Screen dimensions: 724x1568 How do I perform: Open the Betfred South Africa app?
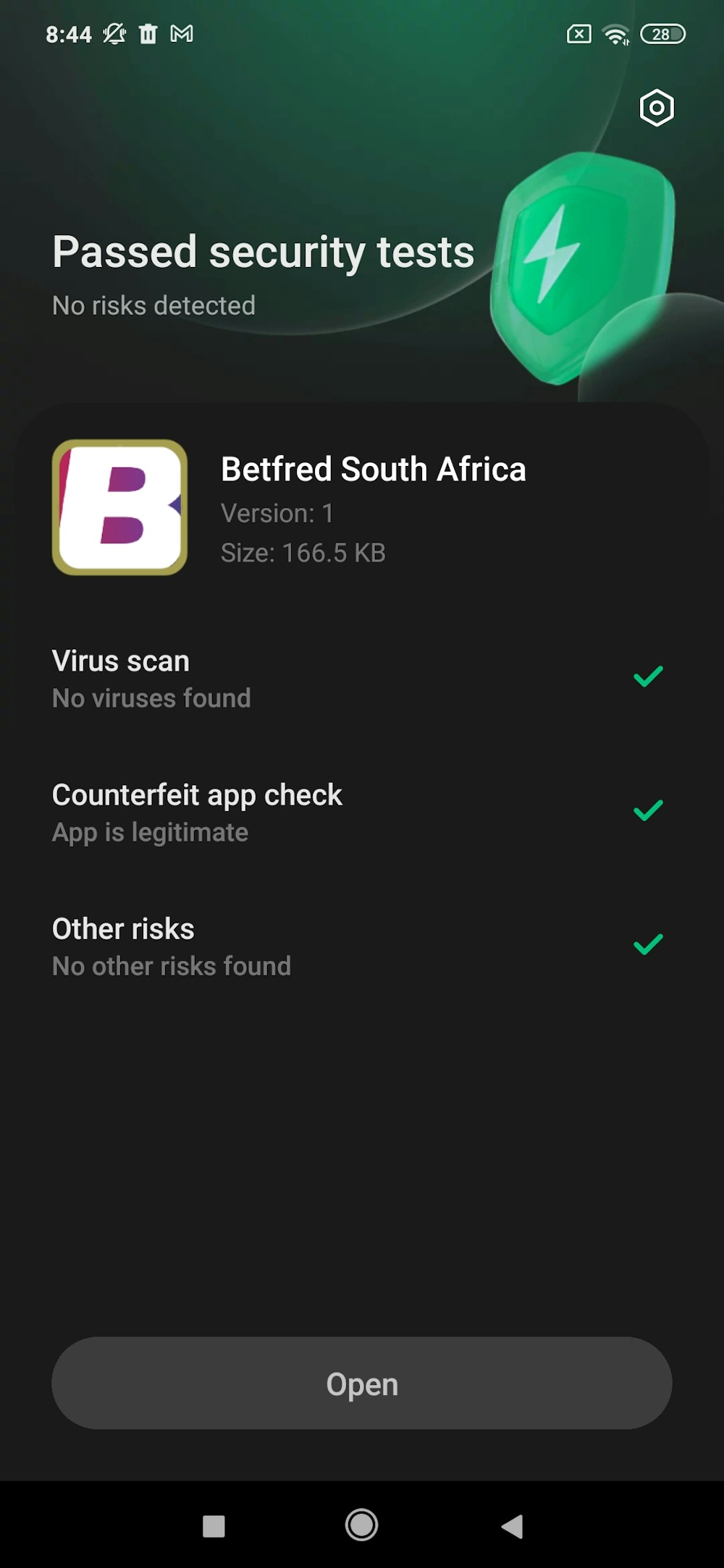(x=361, y=1383)
